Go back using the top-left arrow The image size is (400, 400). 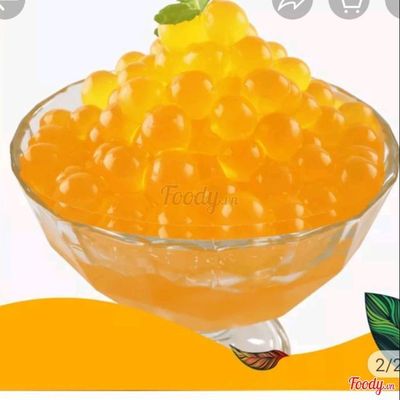pyautogui.click(x=10, y=5)
